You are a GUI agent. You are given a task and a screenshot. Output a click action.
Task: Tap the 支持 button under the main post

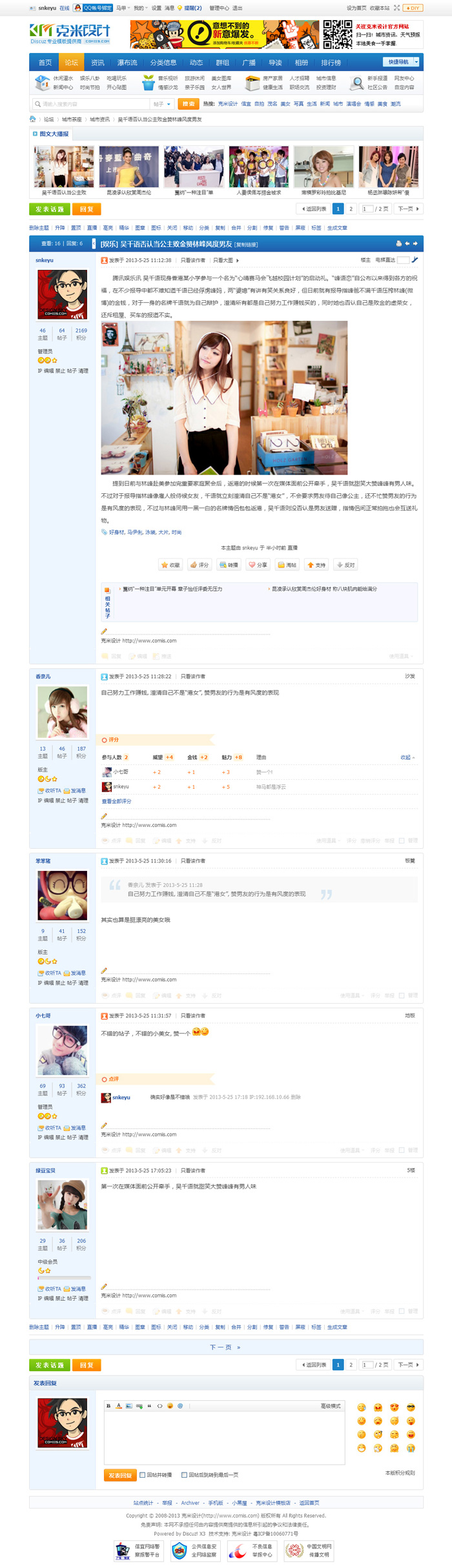[316, 565]
